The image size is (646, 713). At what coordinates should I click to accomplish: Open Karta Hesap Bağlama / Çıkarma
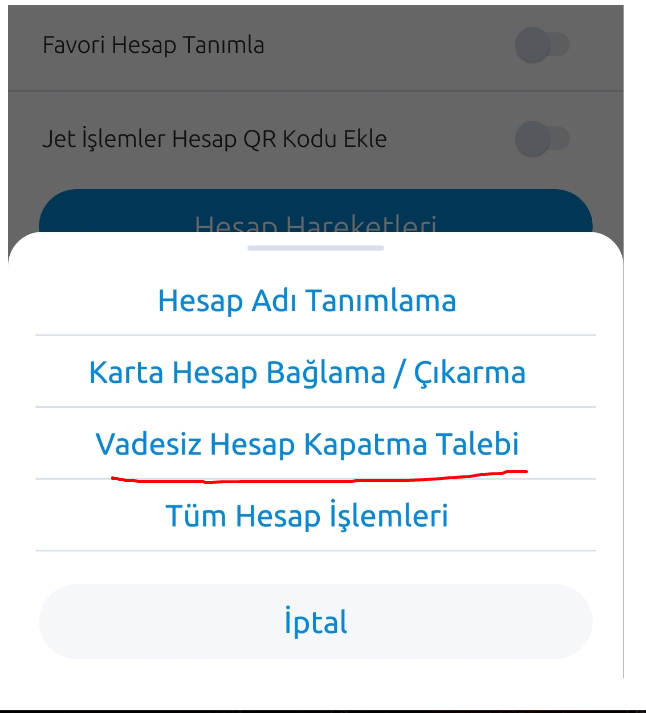click(307, 373)
